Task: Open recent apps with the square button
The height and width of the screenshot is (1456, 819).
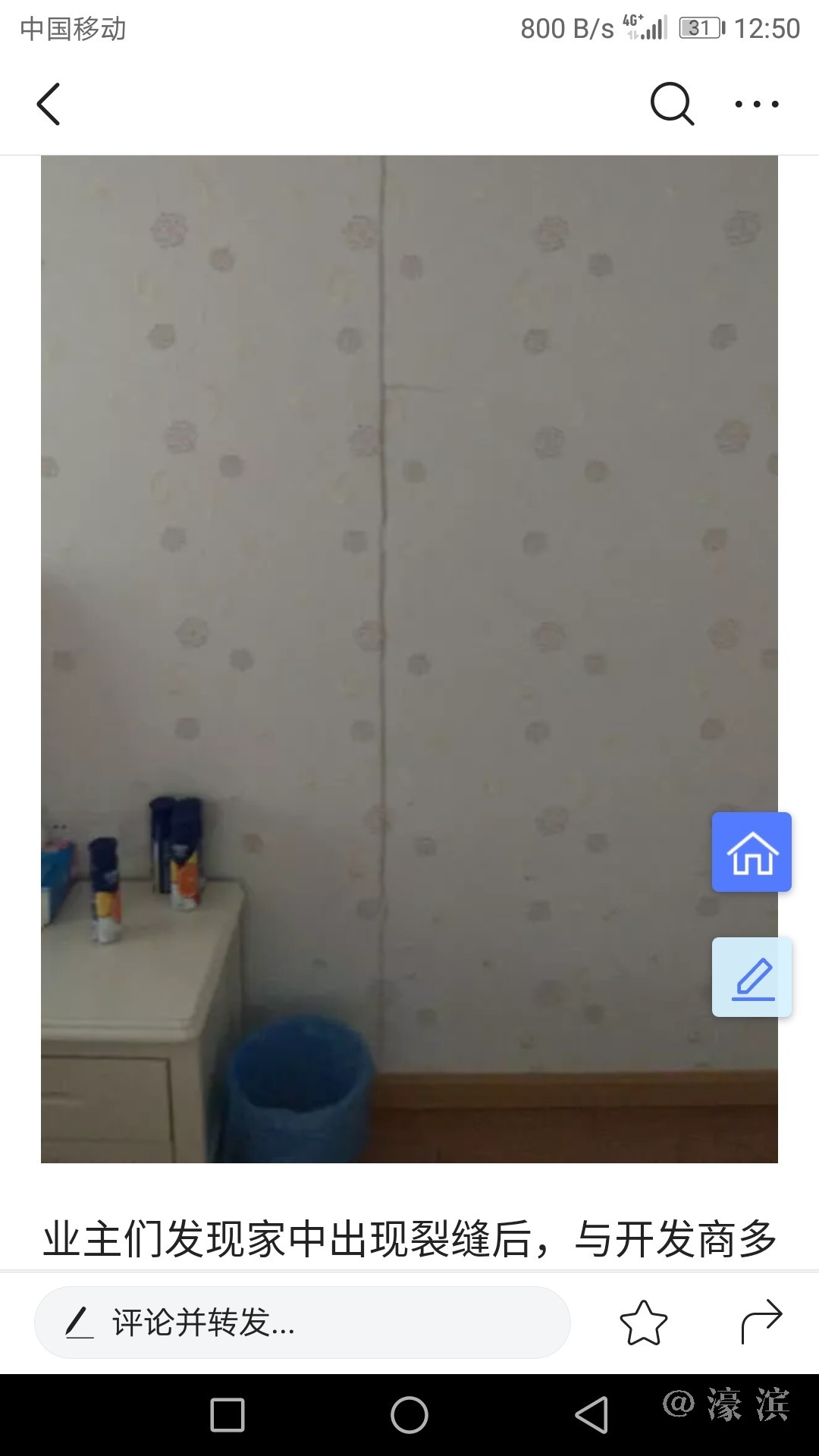Action: (227, 1415)
